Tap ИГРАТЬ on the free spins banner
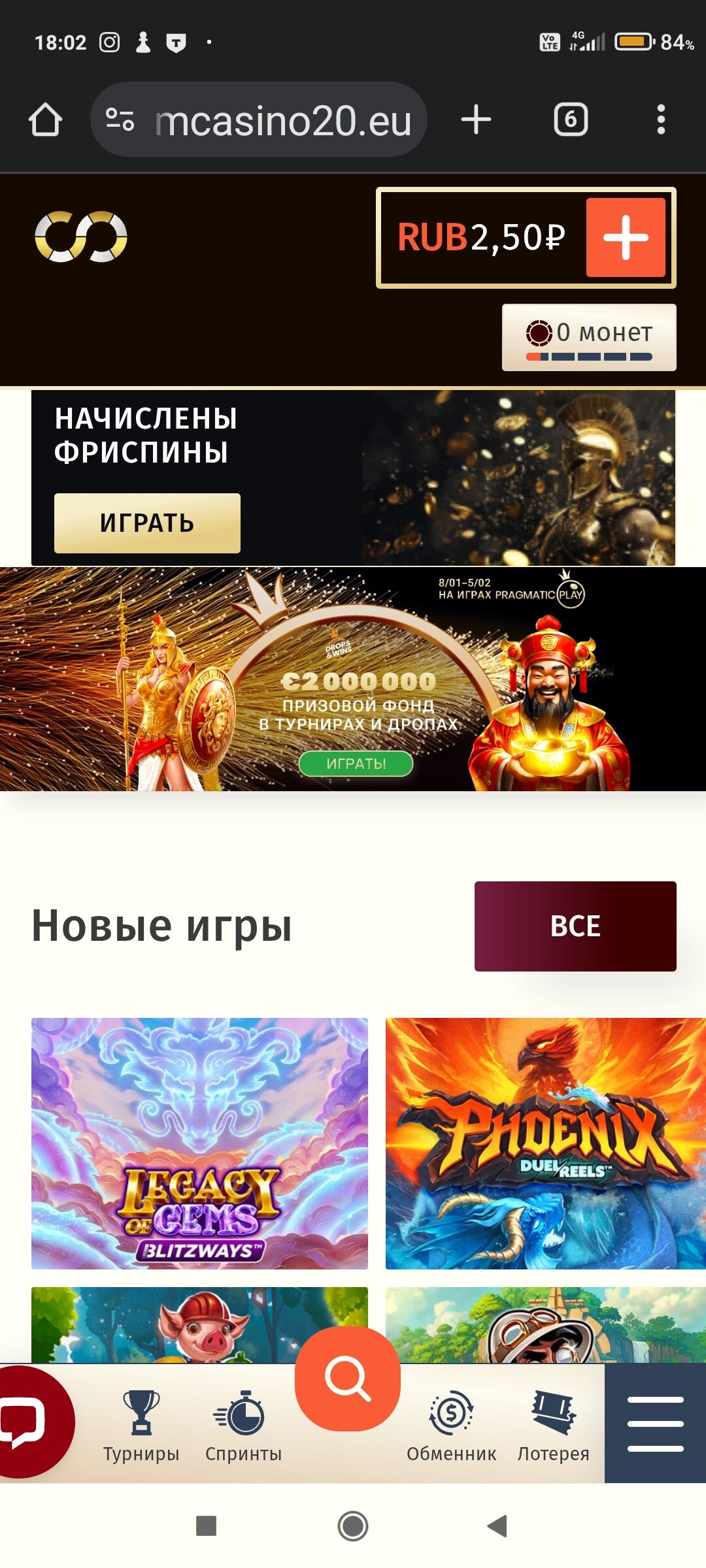Screen dimensions: 706x1568 coord(147,523)
